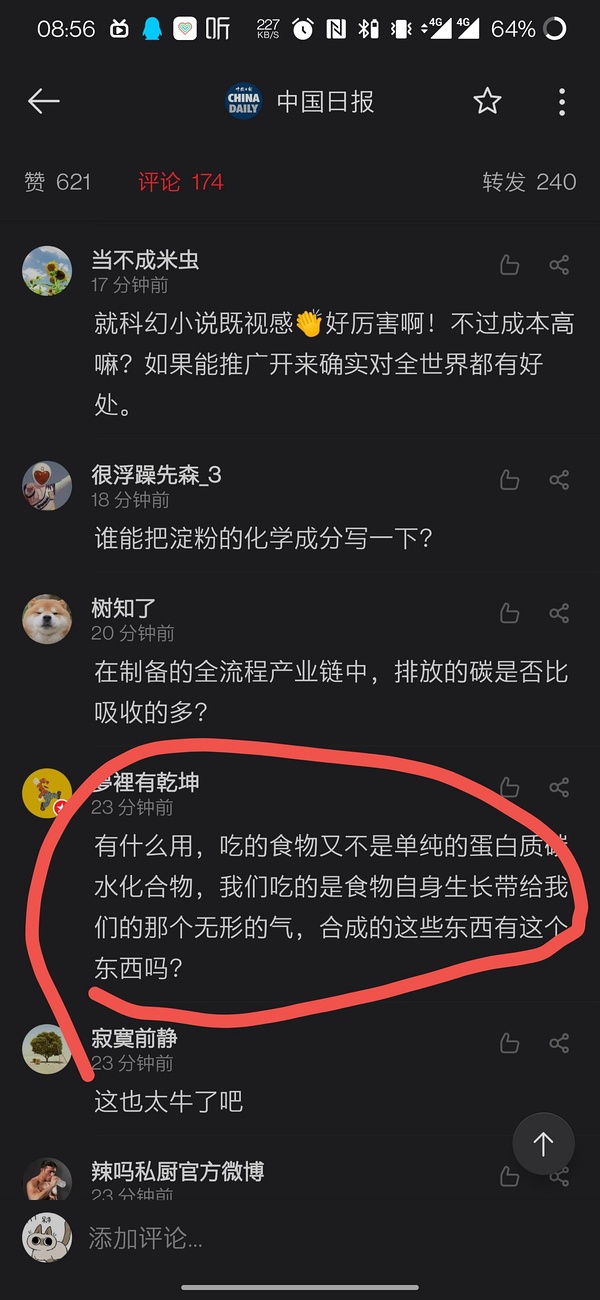Switch to the 转发 240 tab
Viewport: 600px width, 1300px height.
529,182
